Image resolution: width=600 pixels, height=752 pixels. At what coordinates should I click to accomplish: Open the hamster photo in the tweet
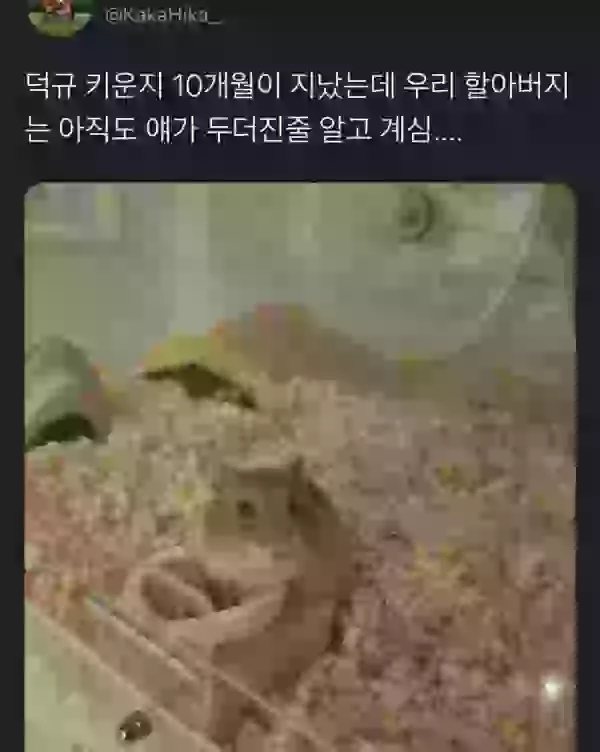(x=300, y=466)
